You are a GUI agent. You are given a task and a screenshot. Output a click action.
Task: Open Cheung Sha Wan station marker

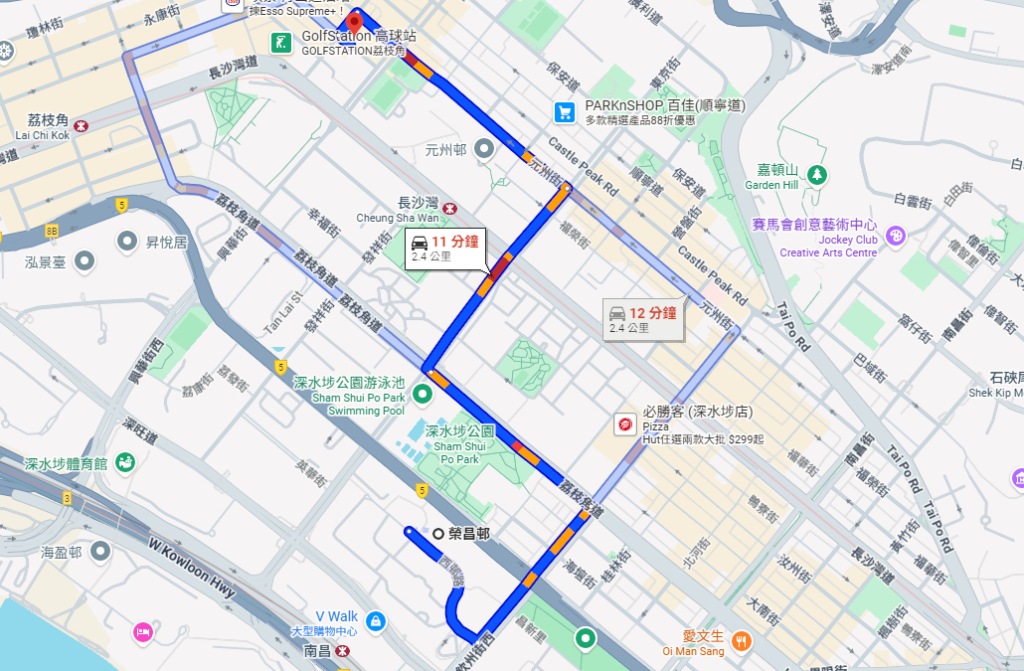coord(449,208)
